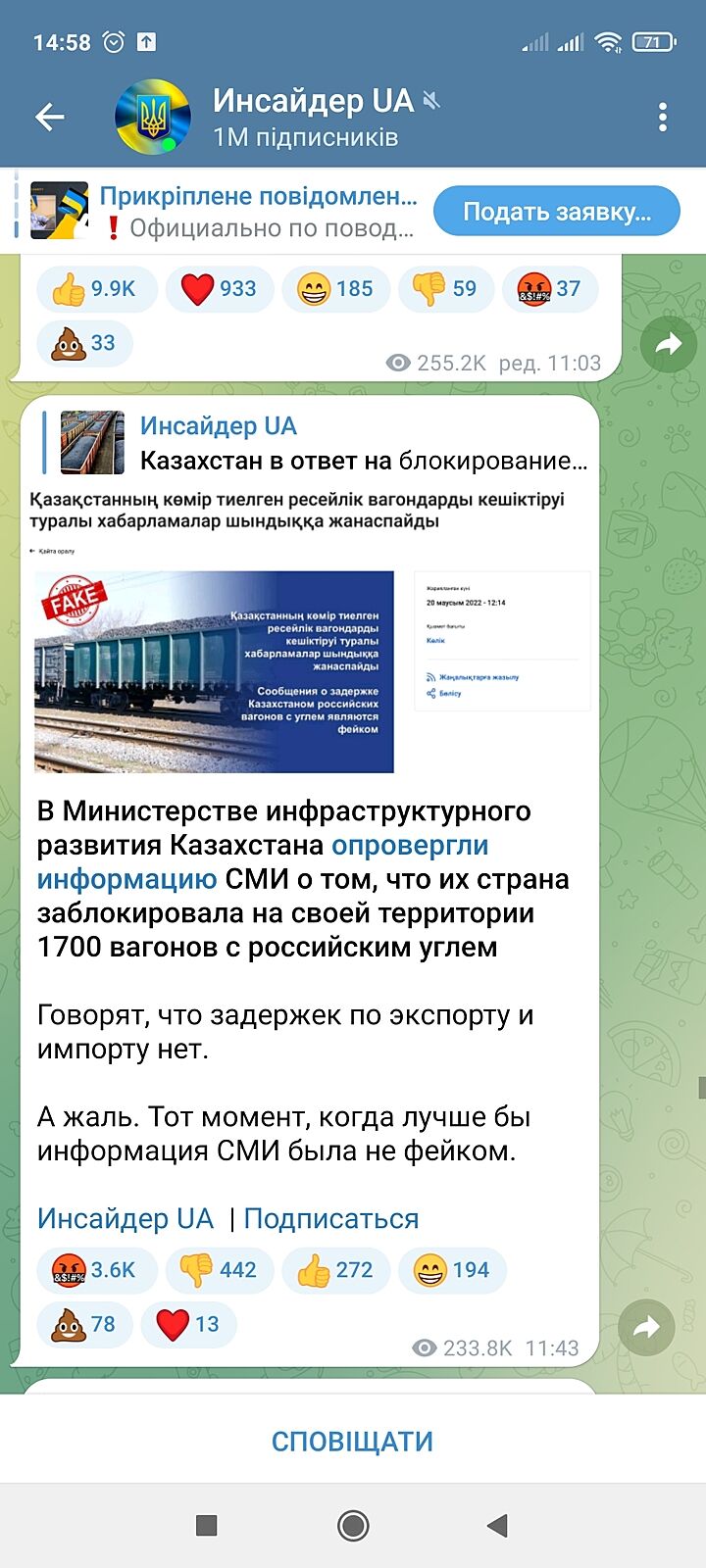React with the angry face showing 3.6K
The height and width of the screenshot is (1568, 706).
coord(95,1270)
